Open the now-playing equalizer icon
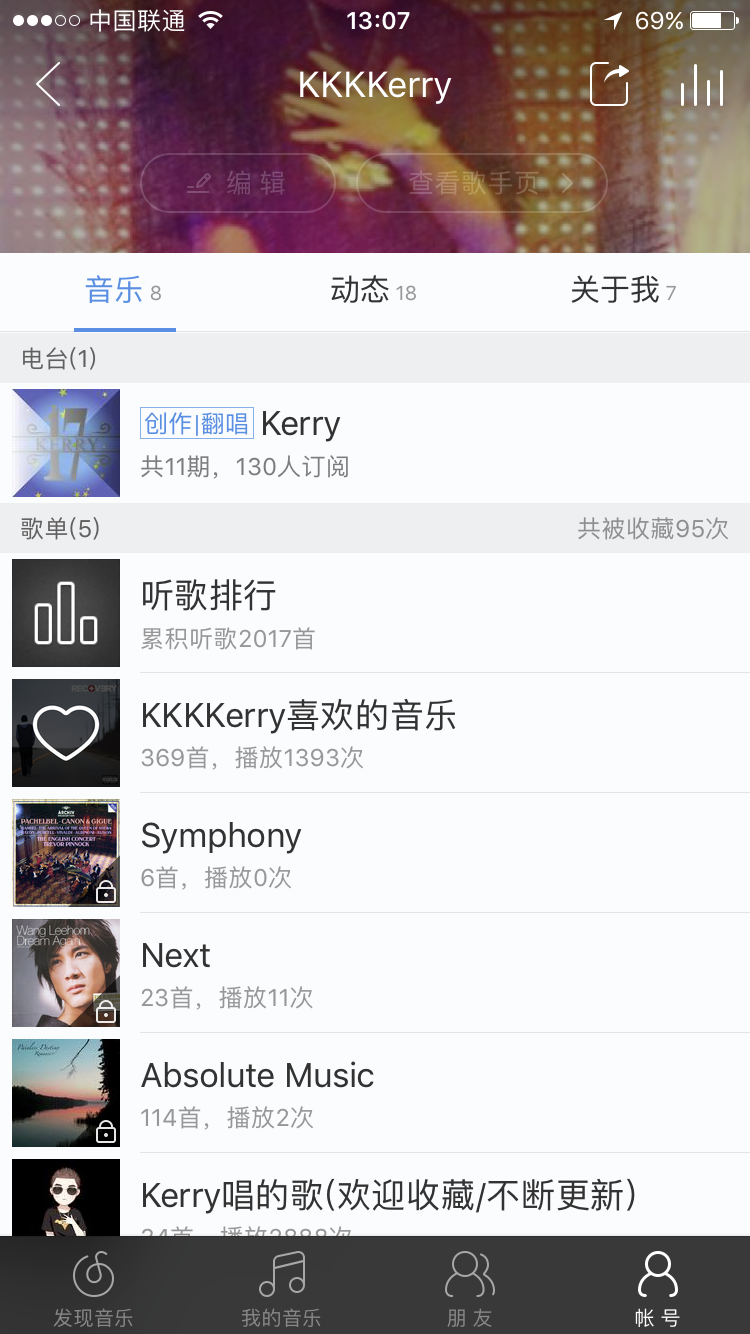This screenshot has height=1334, width=750. pyautogui.click(x=702, y=86)
